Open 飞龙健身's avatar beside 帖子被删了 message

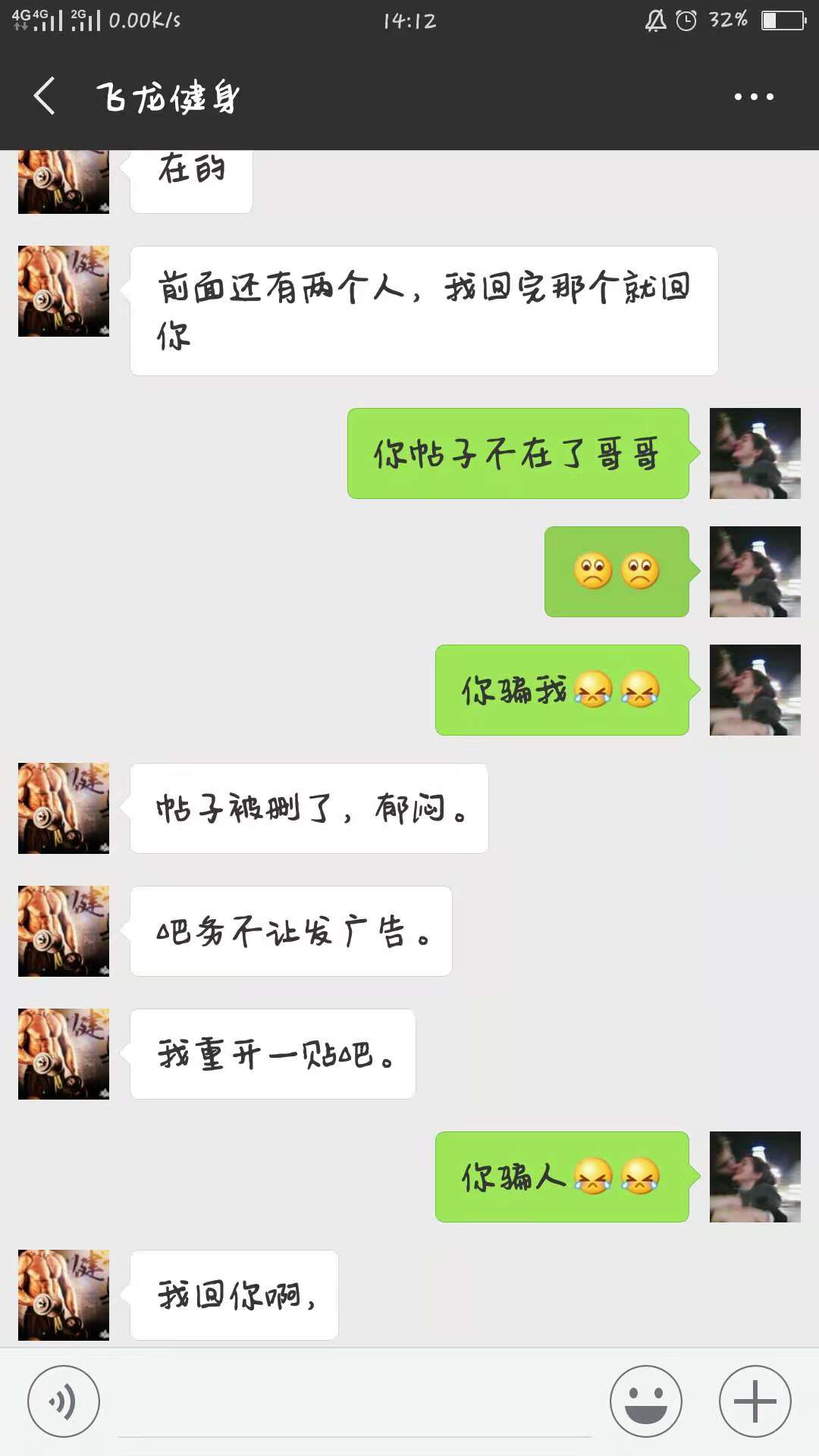(x=64, y=808)
